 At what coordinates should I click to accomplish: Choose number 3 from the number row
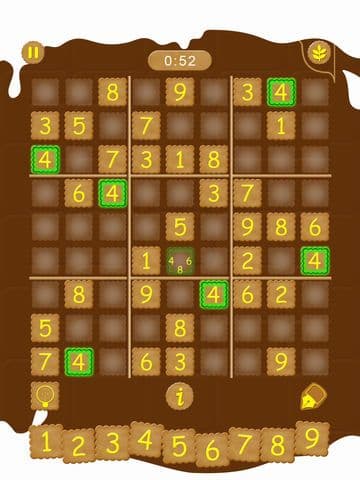(x=112, y=443)
